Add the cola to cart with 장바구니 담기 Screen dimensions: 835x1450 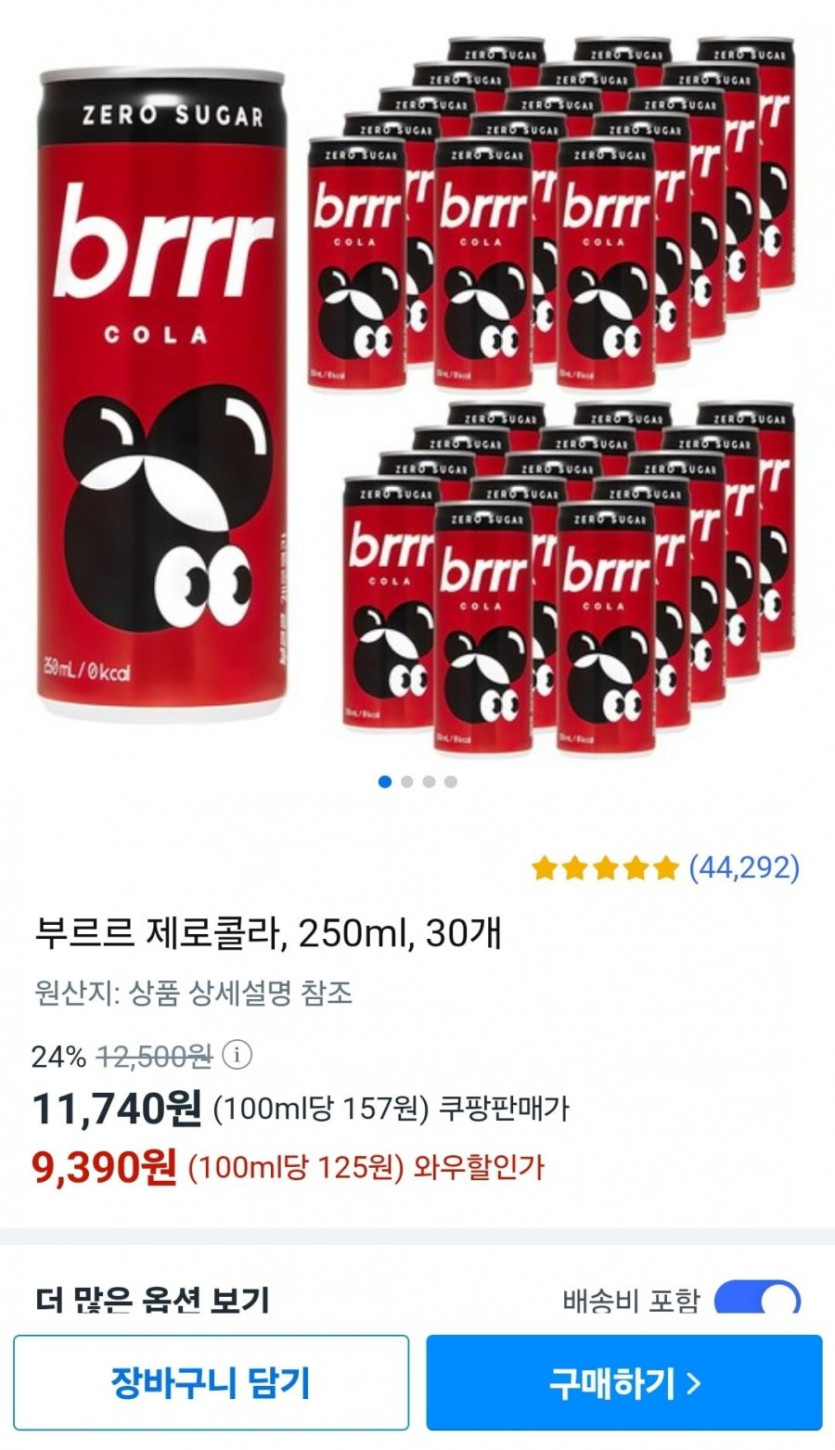click(211, 1383)
